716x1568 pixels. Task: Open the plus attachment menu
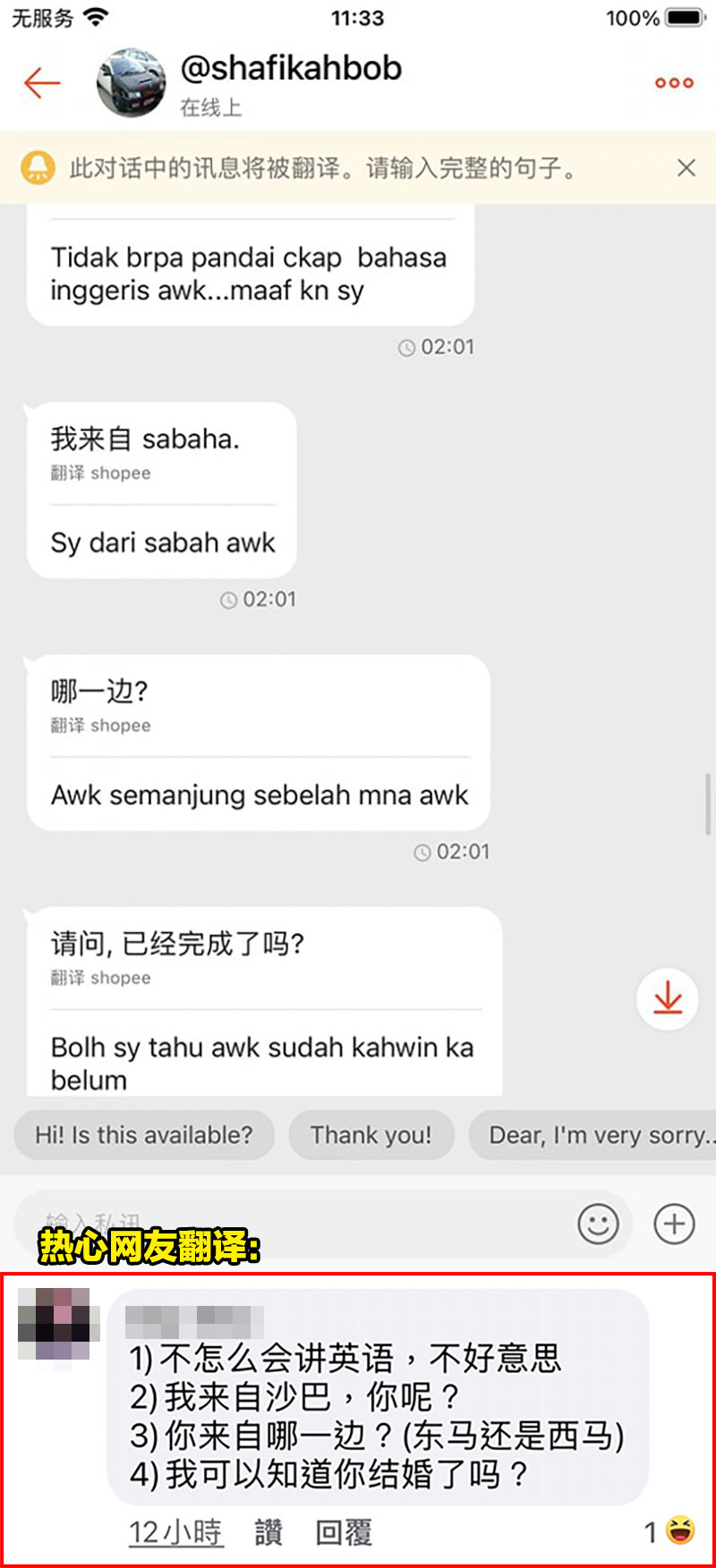coord(674,1223)
